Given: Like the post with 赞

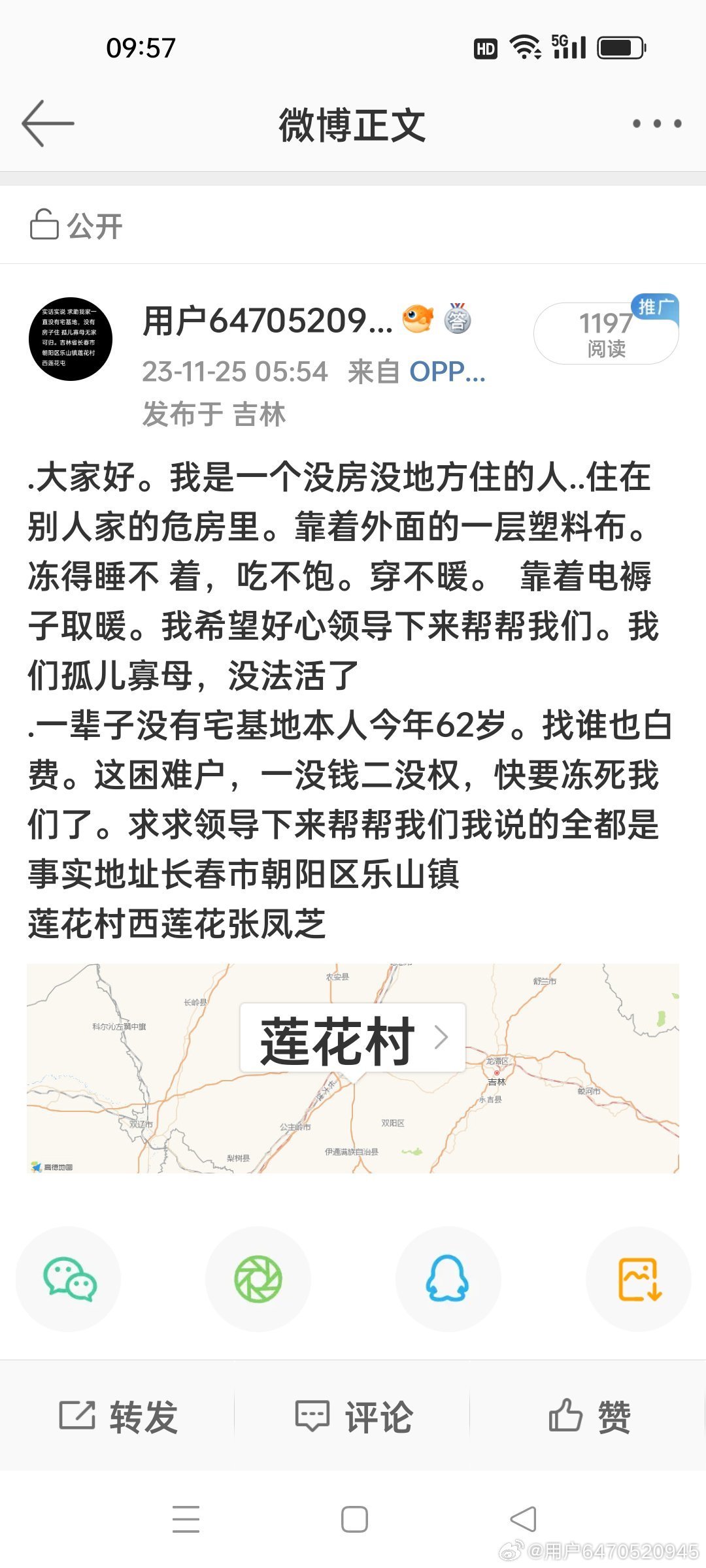Looking at the screenshot, I should pyautogui.click(x=589, y=1416).
